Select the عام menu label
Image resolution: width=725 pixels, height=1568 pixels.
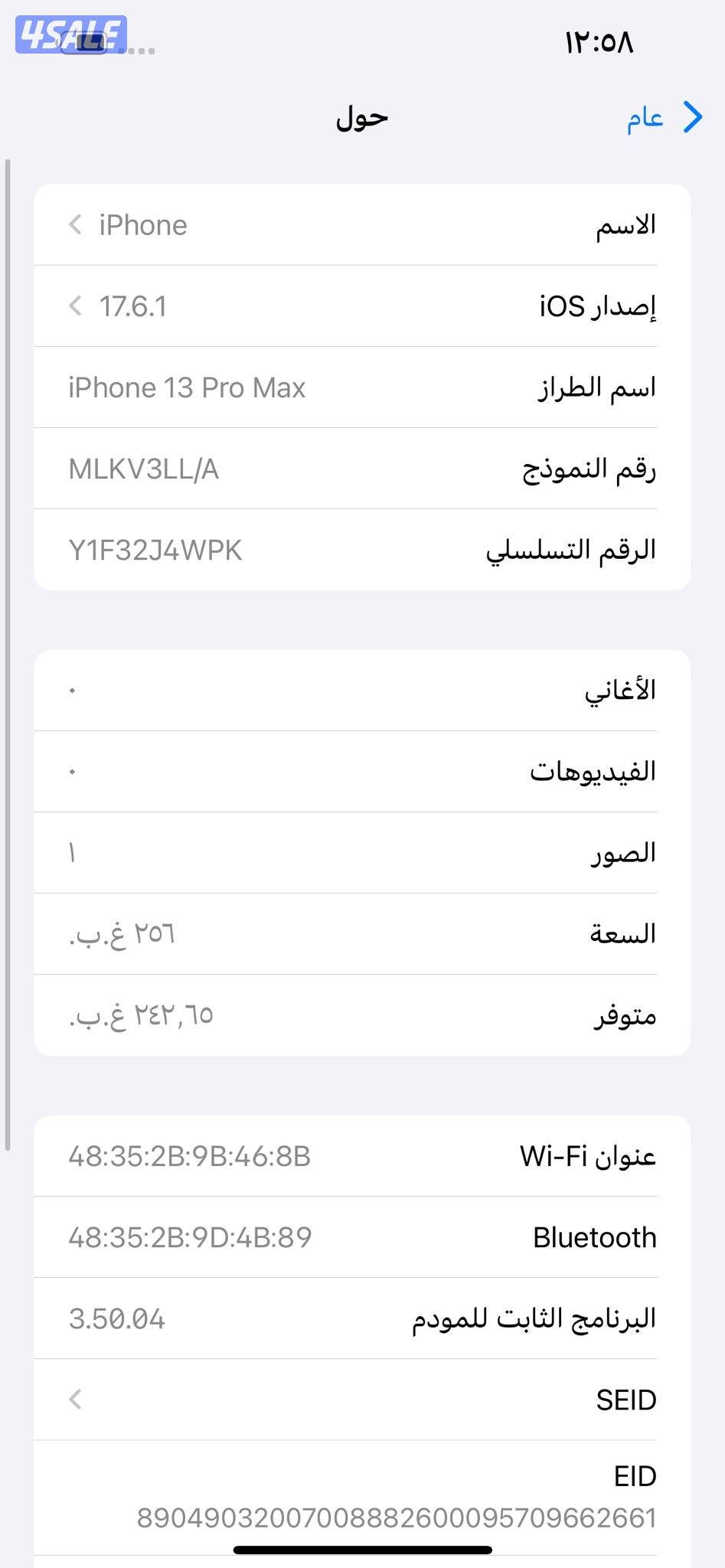[x=645, y=116]
